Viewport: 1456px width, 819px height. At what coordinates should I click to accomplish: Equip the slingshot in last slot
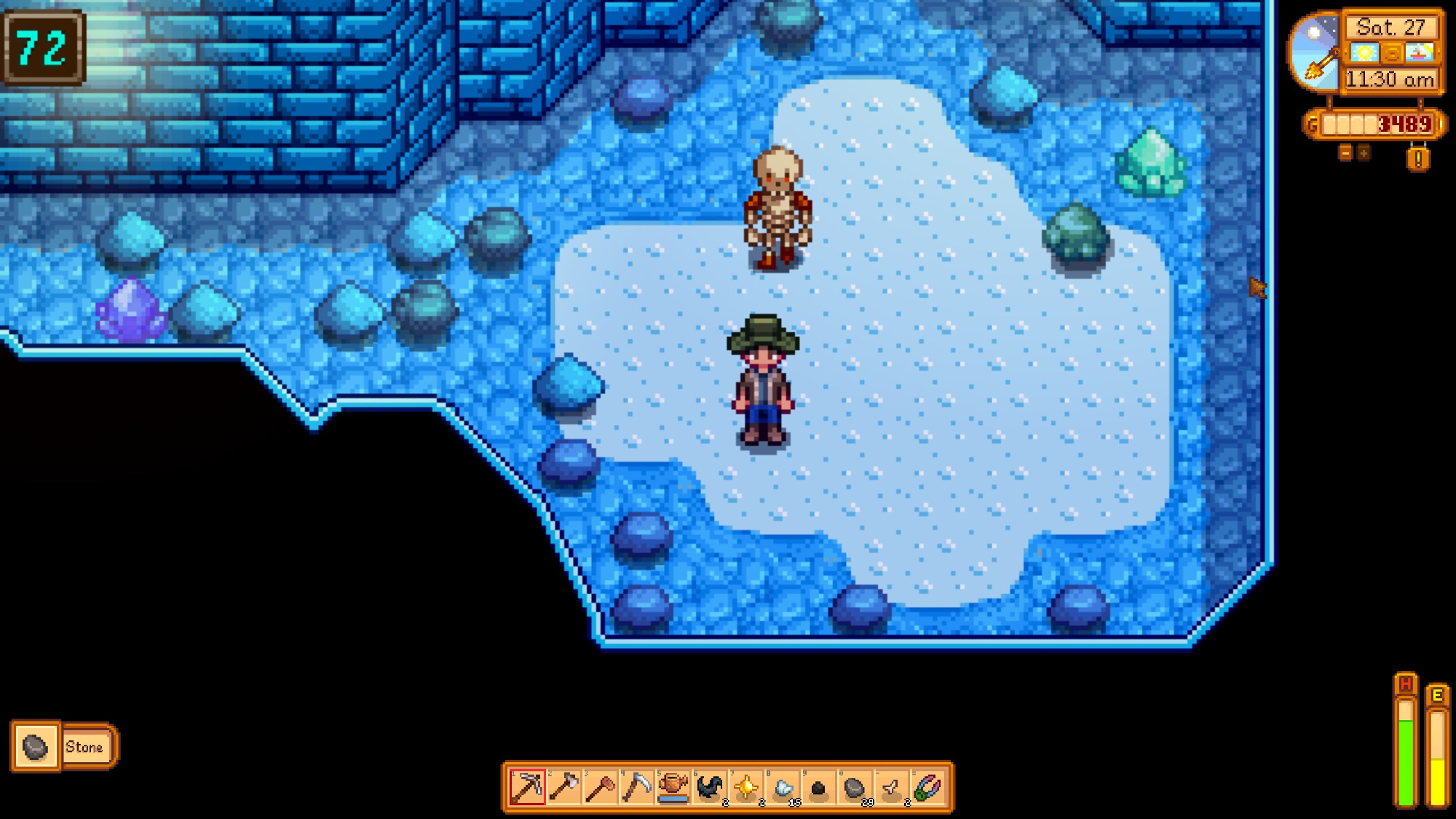coord(928,787)
